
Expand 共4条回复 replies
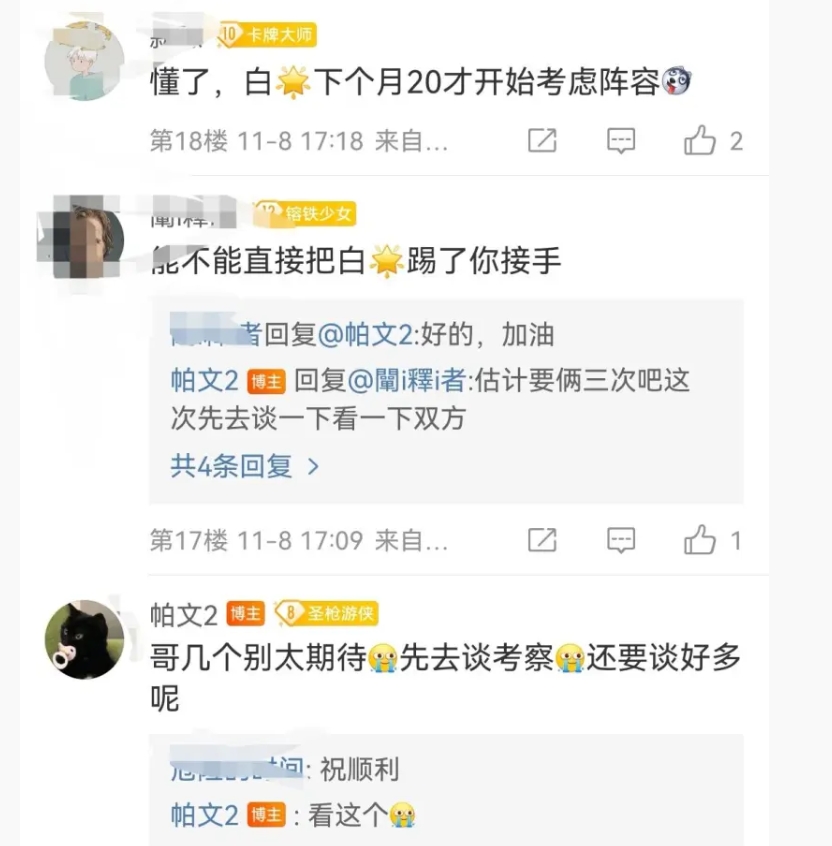(244, 466)
